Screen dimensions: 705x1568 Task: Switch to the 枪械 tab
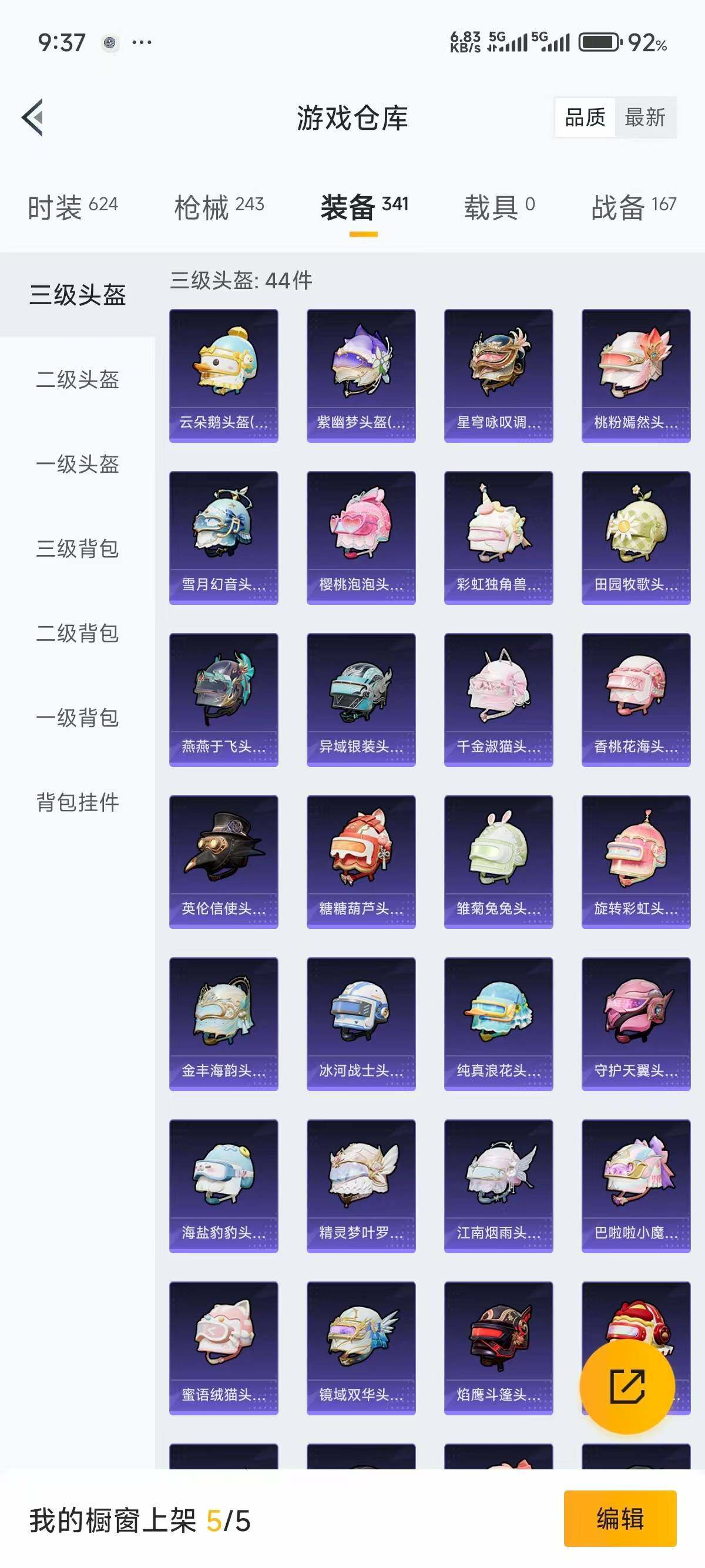(219, 207)
